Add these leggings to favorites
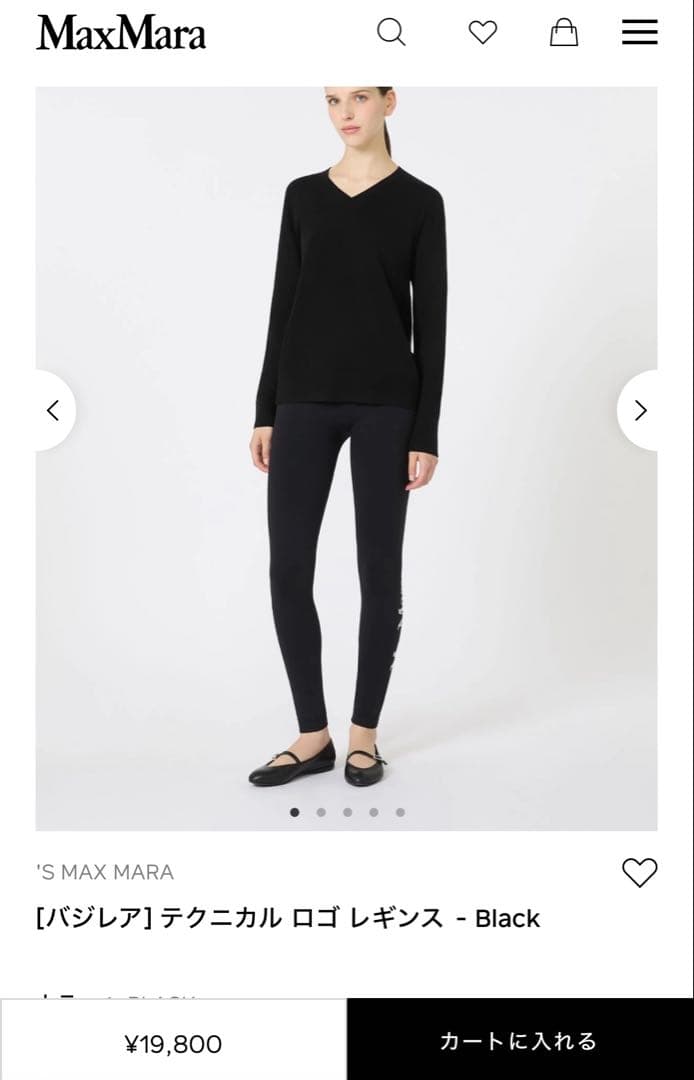The image size is (694, 1080). point(639,873)
